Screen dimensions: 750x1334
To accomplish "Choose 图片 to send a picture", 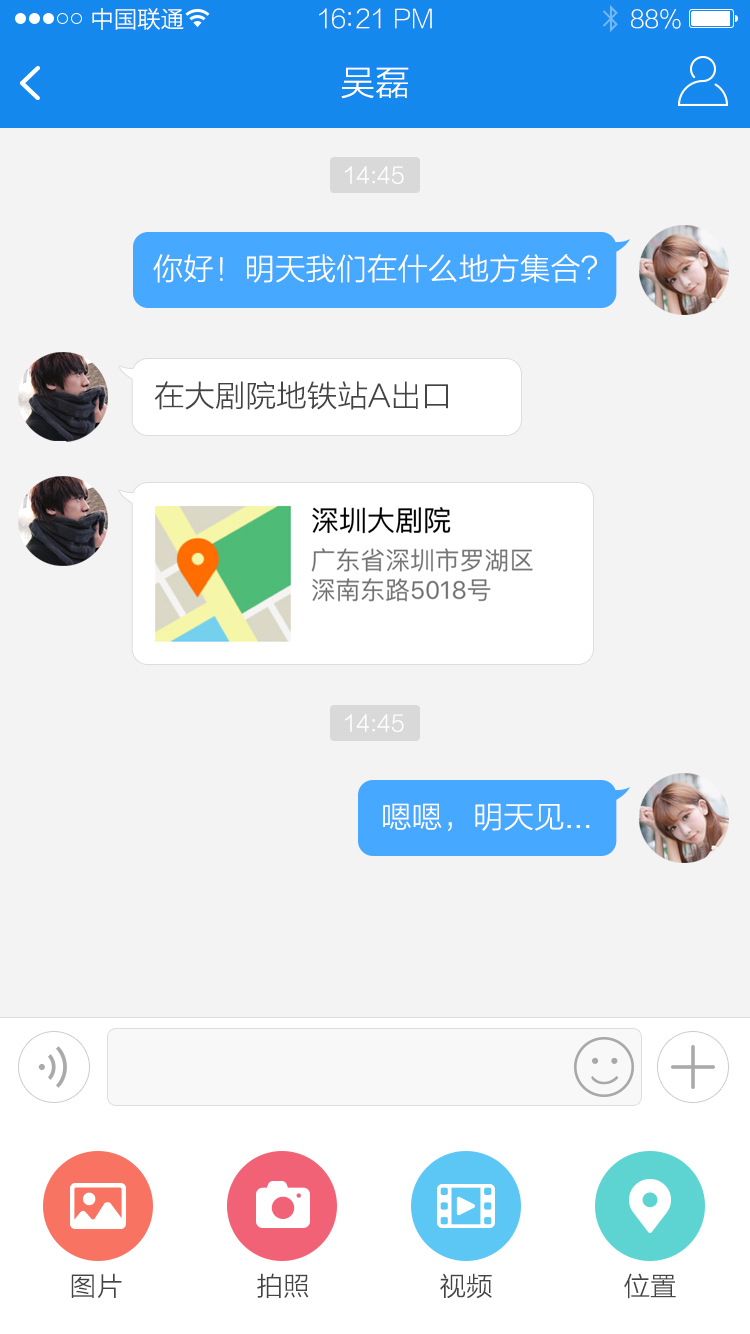I will (97, 1206).
